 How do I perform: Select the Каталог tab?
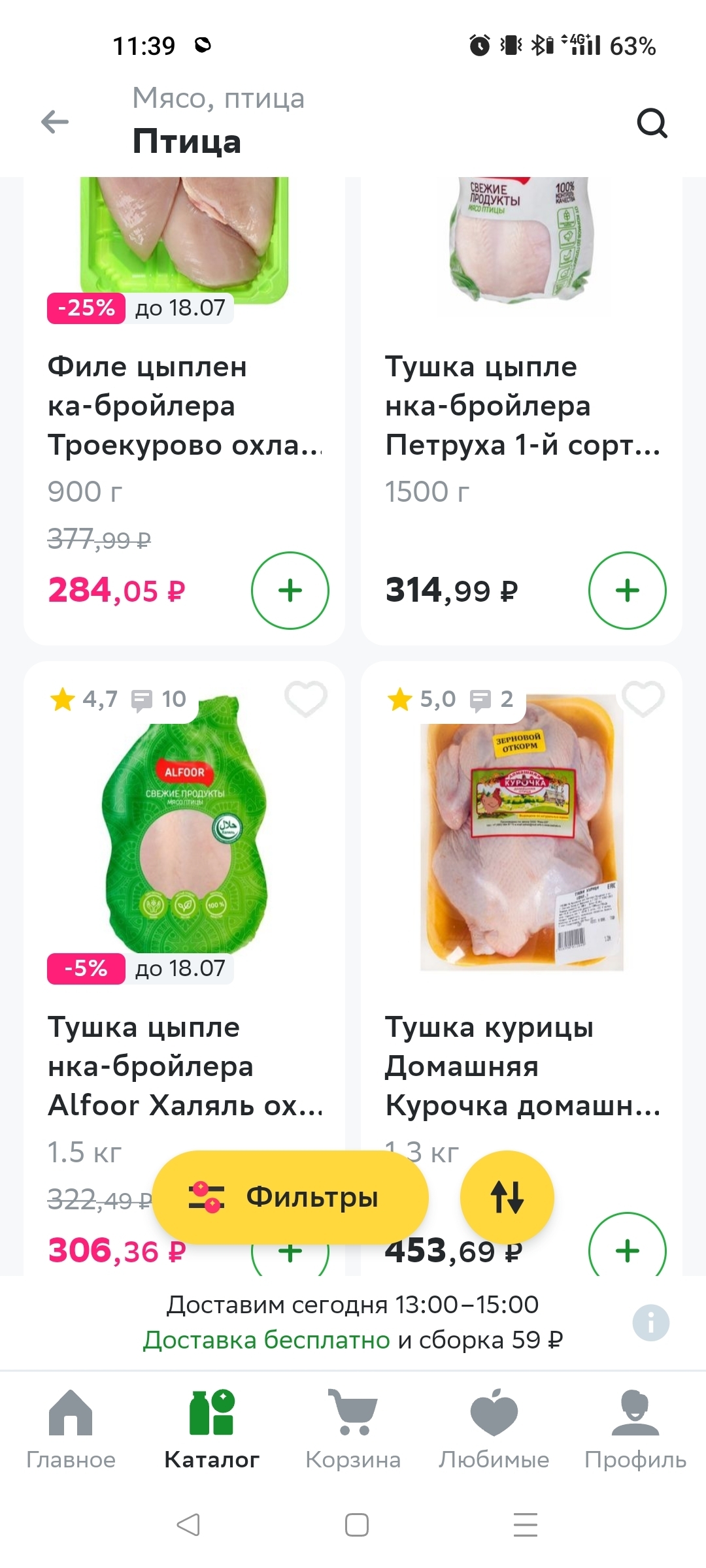click(212, 1429)
